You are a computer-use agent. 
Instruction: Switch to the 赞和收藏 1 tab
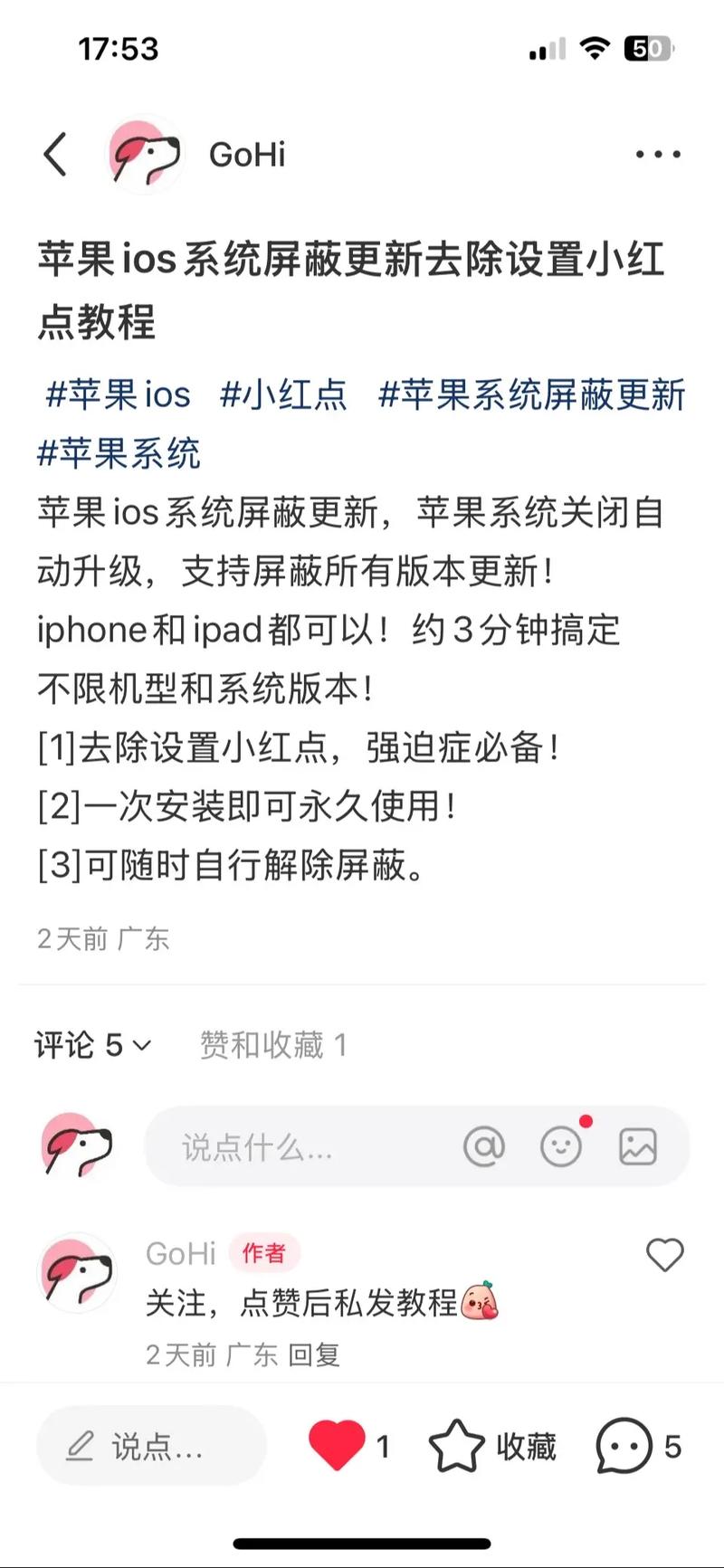271,1046
